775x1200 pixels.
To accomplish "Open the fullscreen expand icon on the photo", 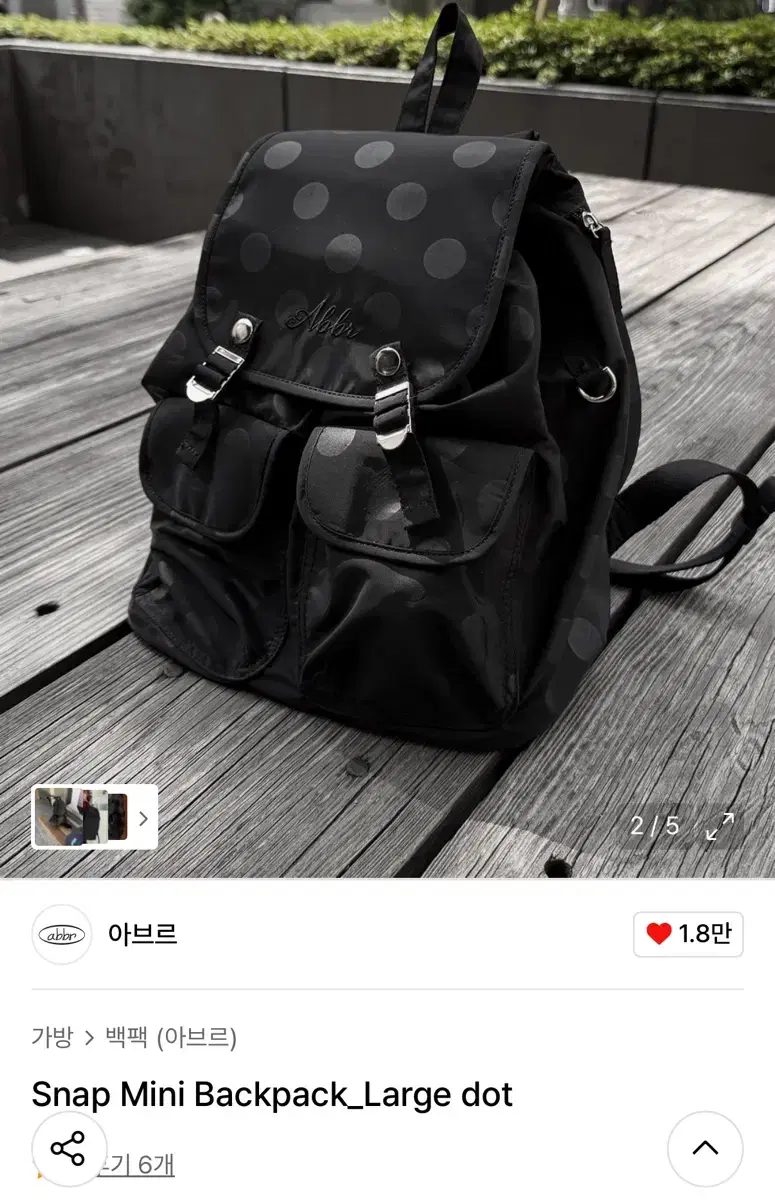I will click(718, 827).
